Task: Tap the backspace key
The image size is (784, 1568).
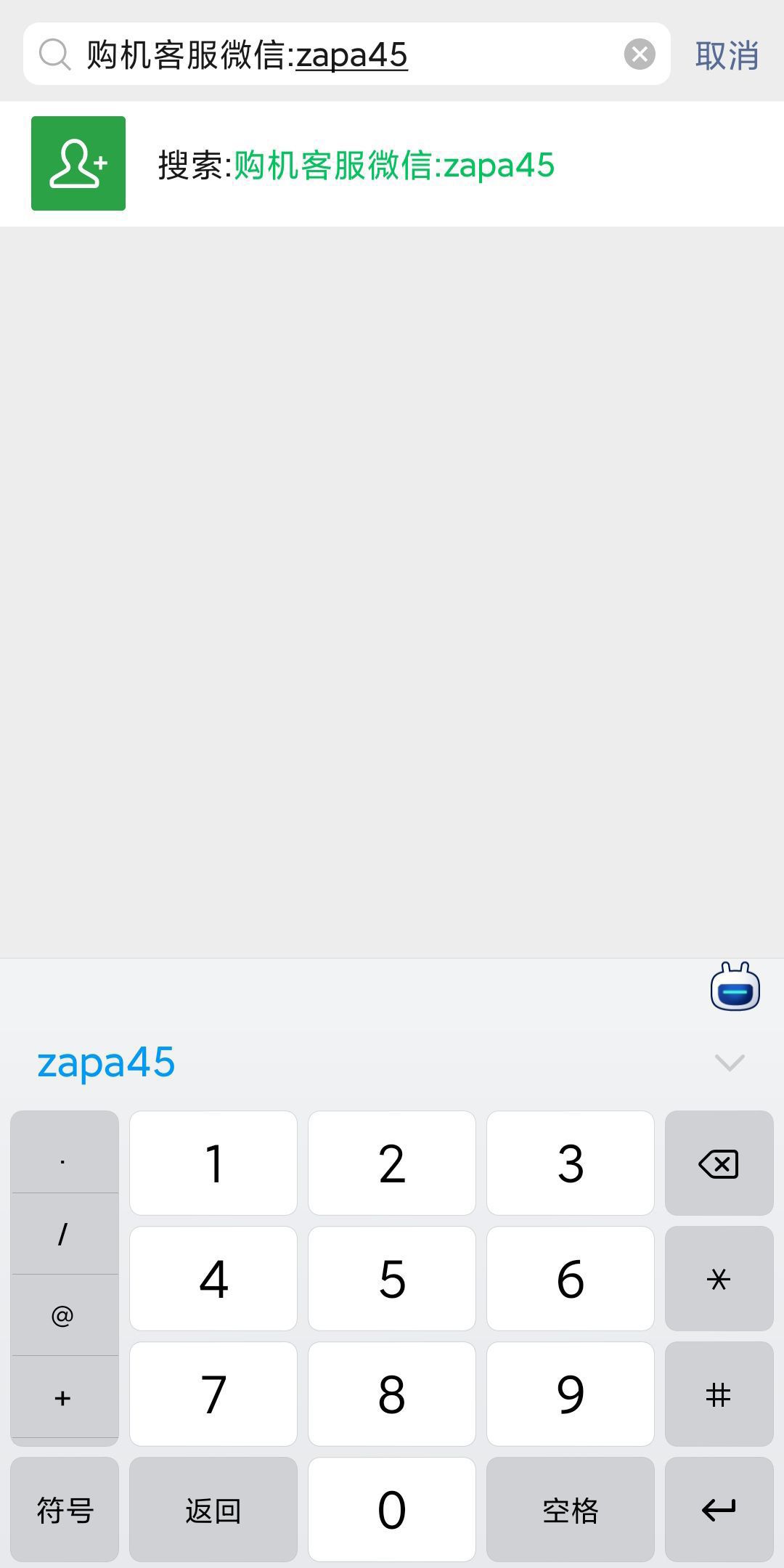Action: click(719, 1163)
